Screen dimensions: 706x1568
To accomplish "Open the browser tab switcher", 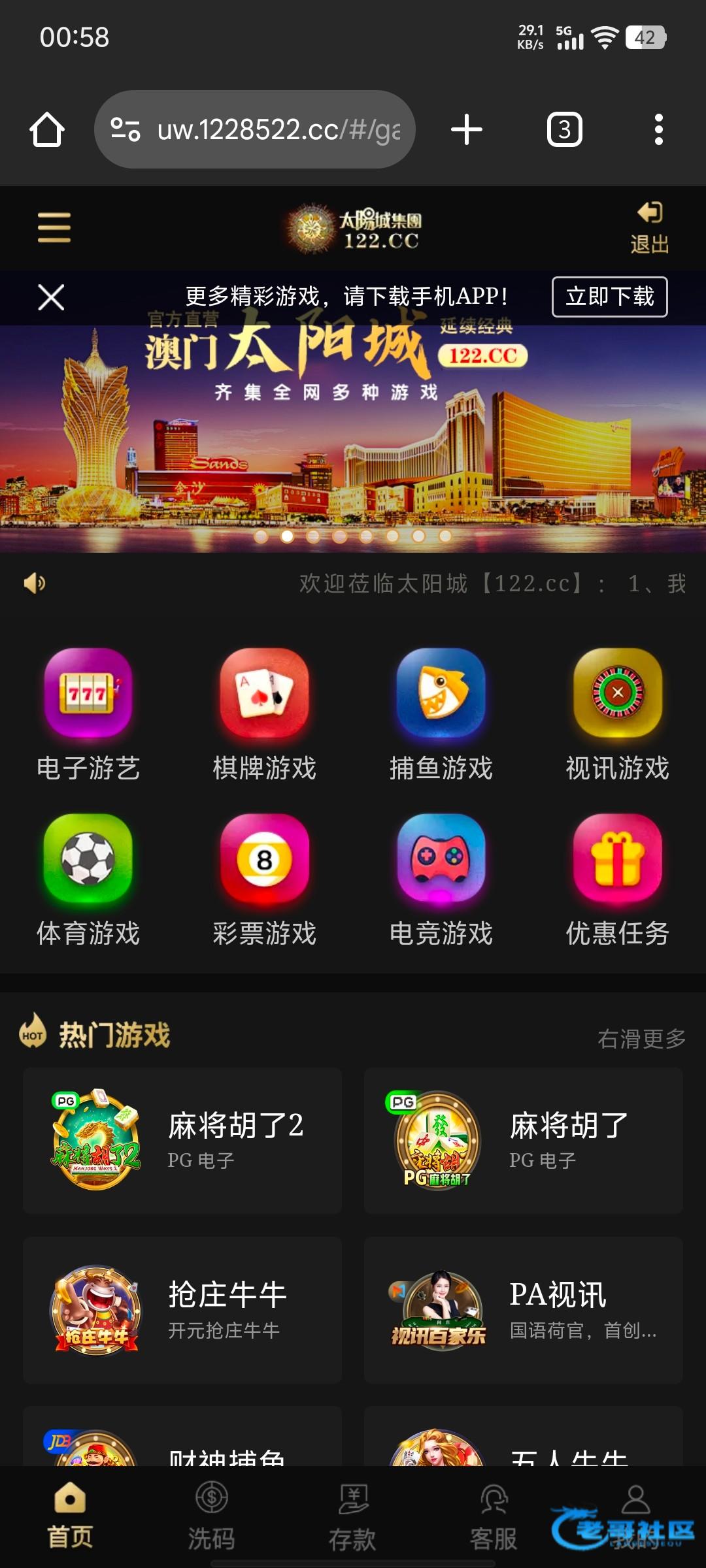I will 565,129.
